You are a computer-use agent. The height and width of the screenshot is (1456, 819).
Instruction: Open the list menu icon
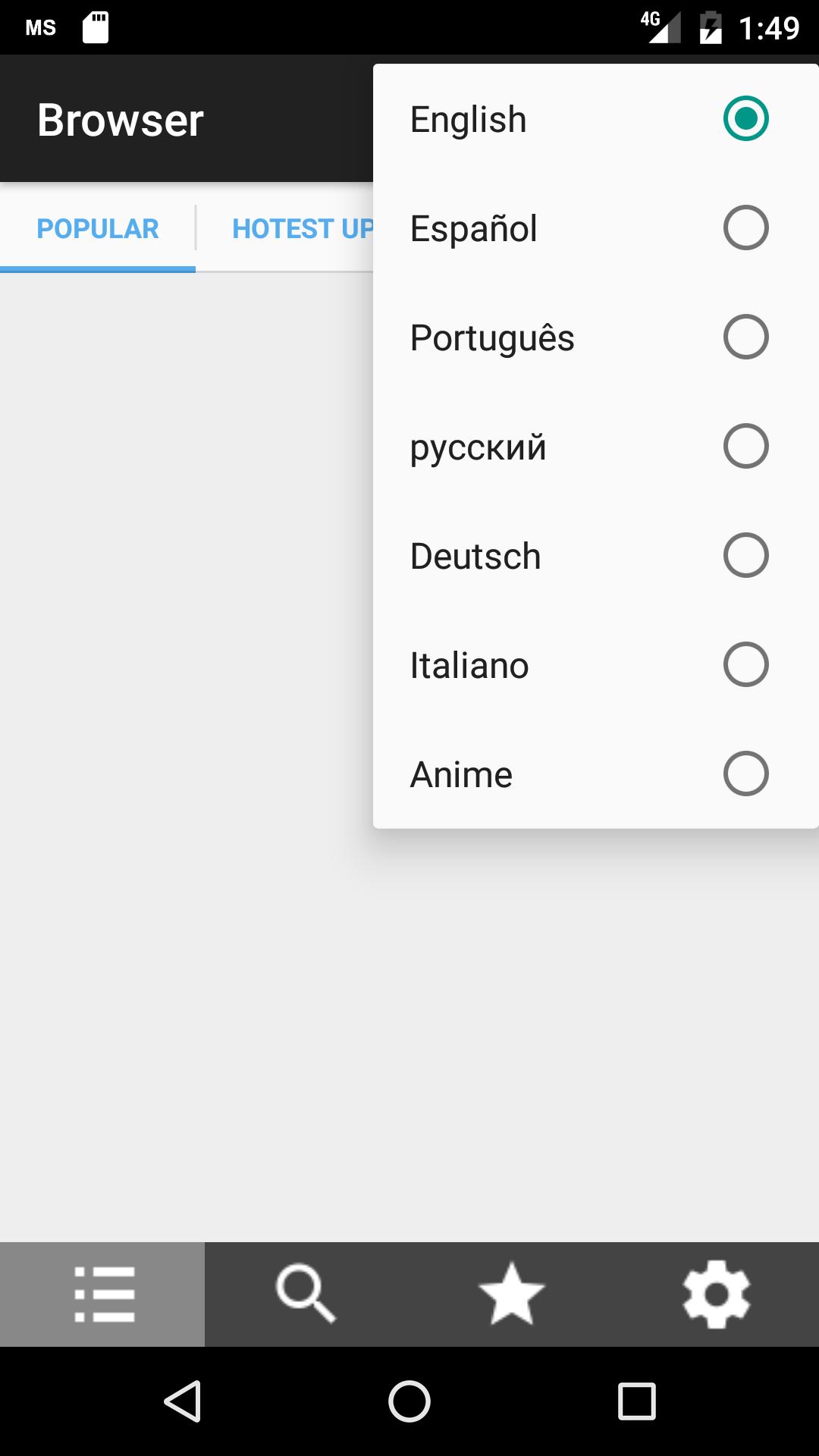coord(102,1295)
